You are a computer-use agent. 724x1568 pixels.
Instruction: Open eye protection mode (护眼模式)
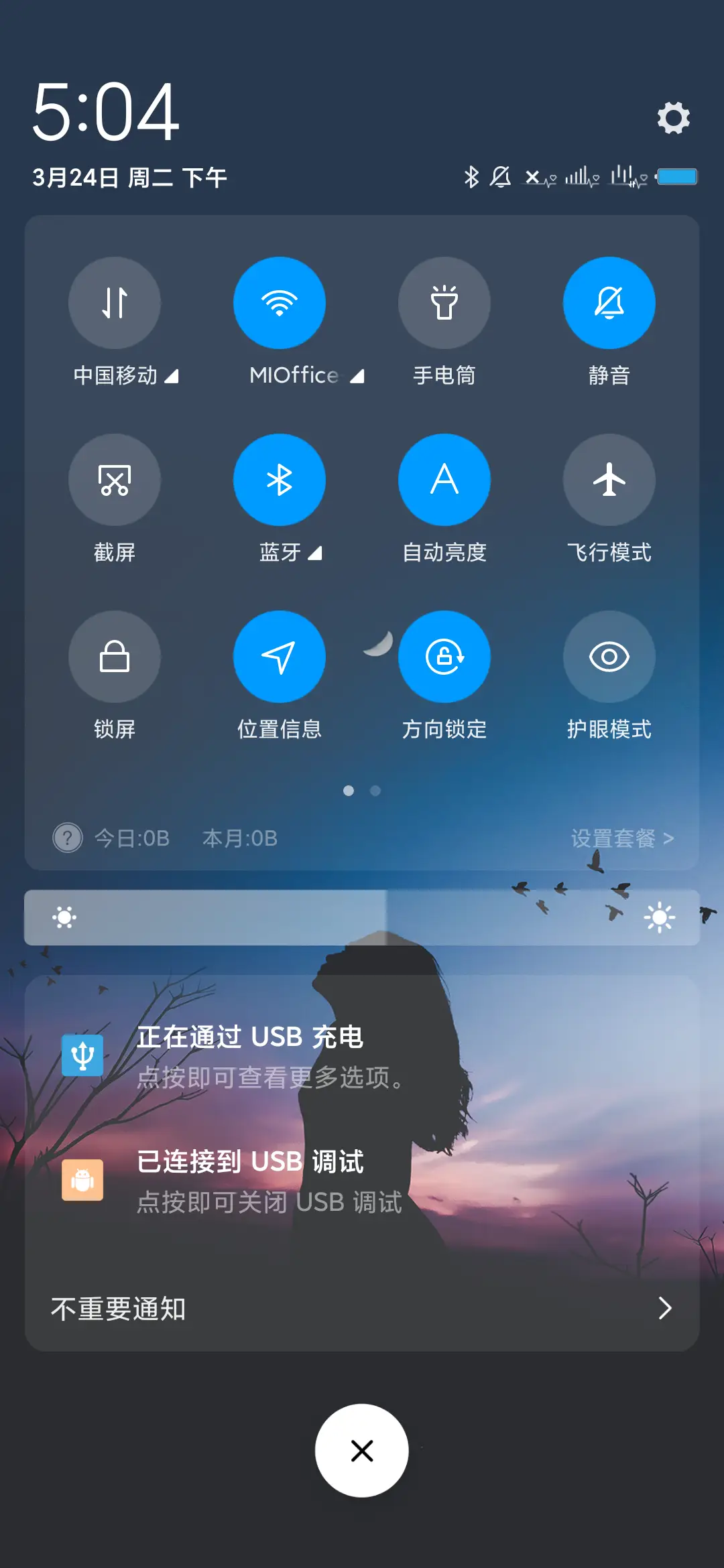[609, 657]
